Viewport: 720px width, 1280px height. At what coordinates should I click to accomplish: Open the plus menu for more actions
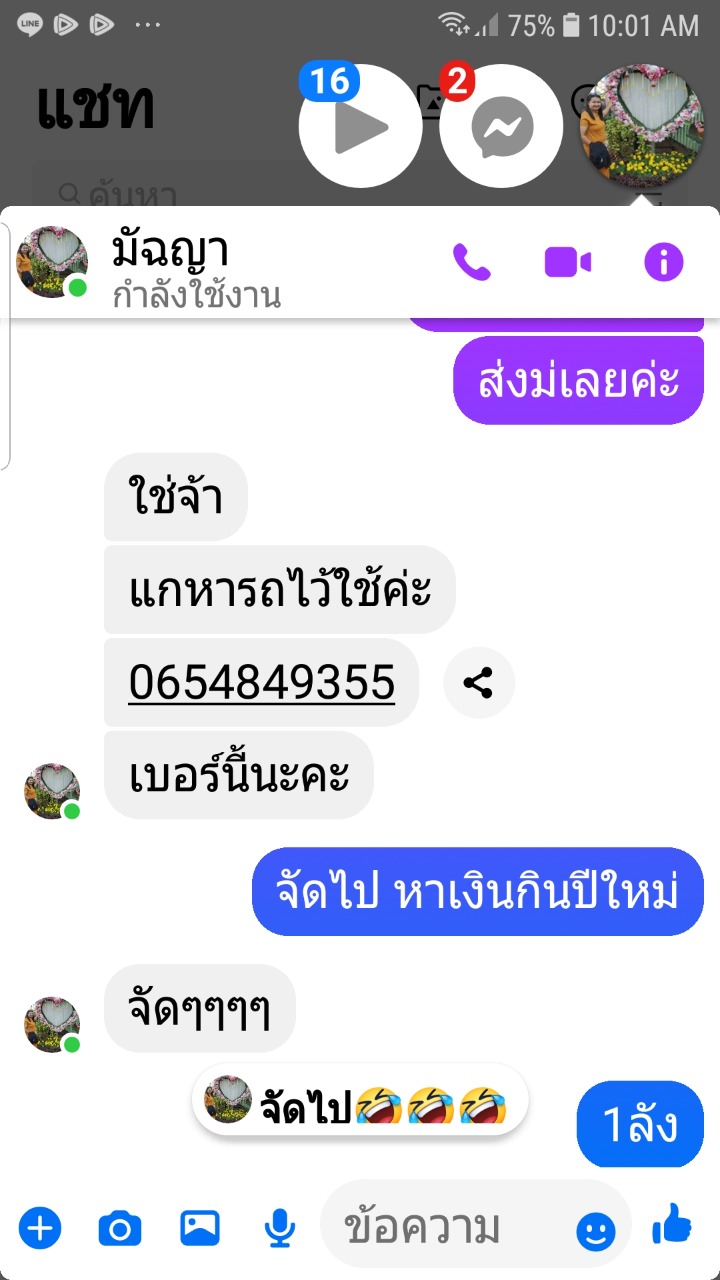click(x=41, y=1228)
